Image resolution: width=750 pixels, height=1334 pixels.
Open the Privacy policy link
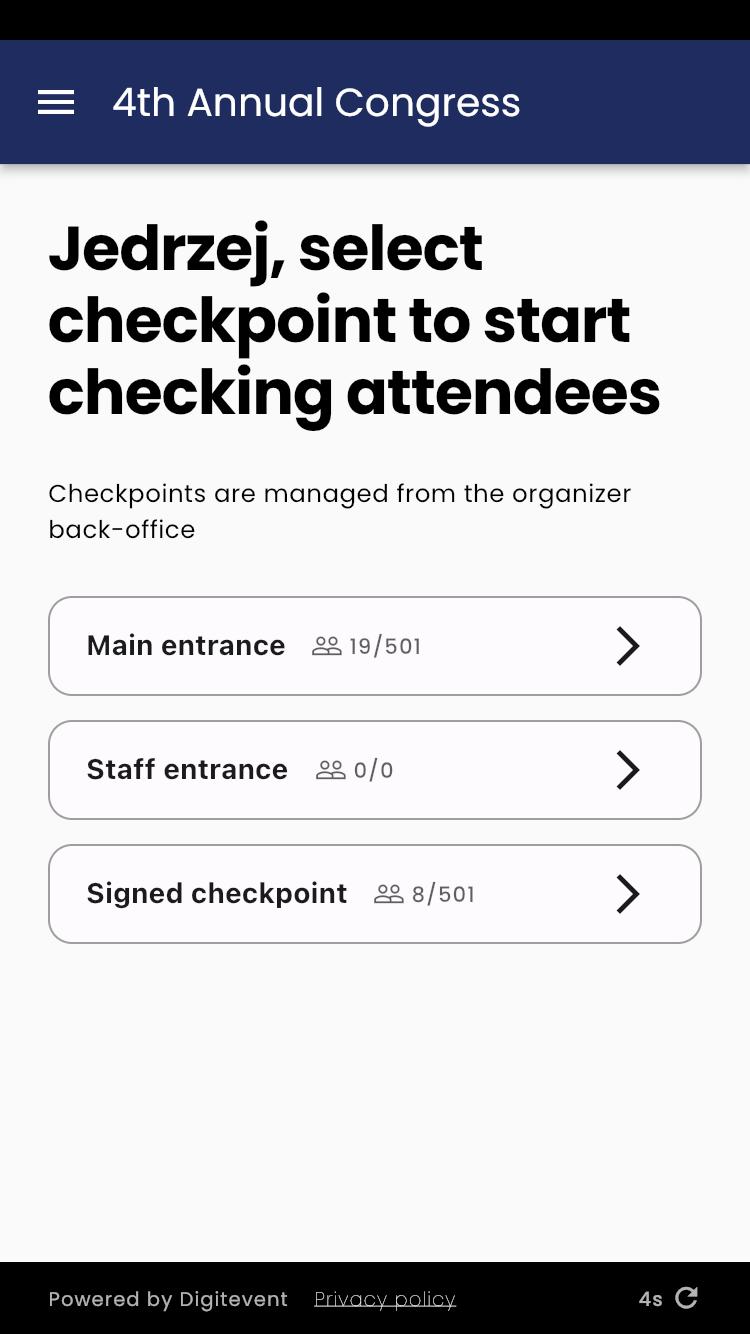tap(385, 1299)
